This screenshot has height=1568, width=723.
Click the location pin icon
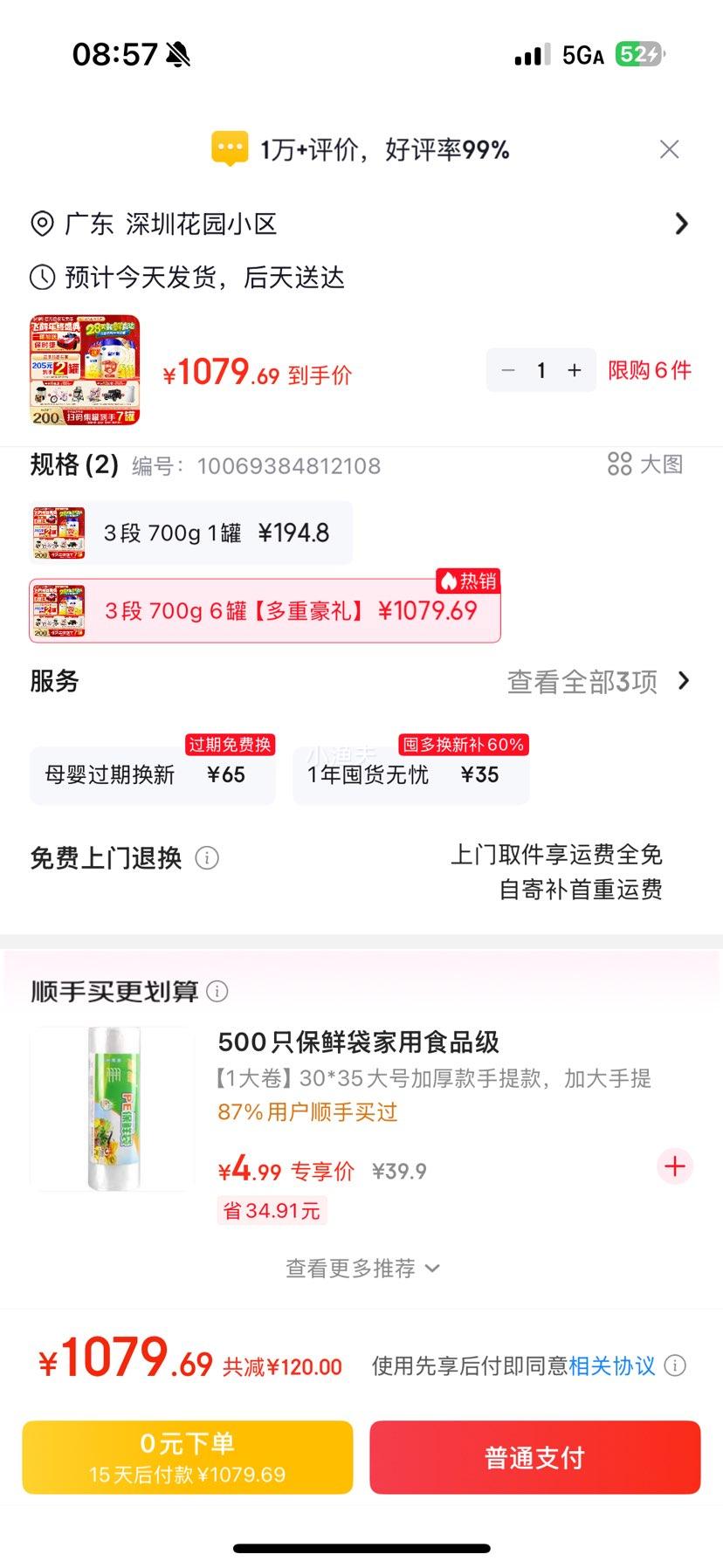pos(41,224)
